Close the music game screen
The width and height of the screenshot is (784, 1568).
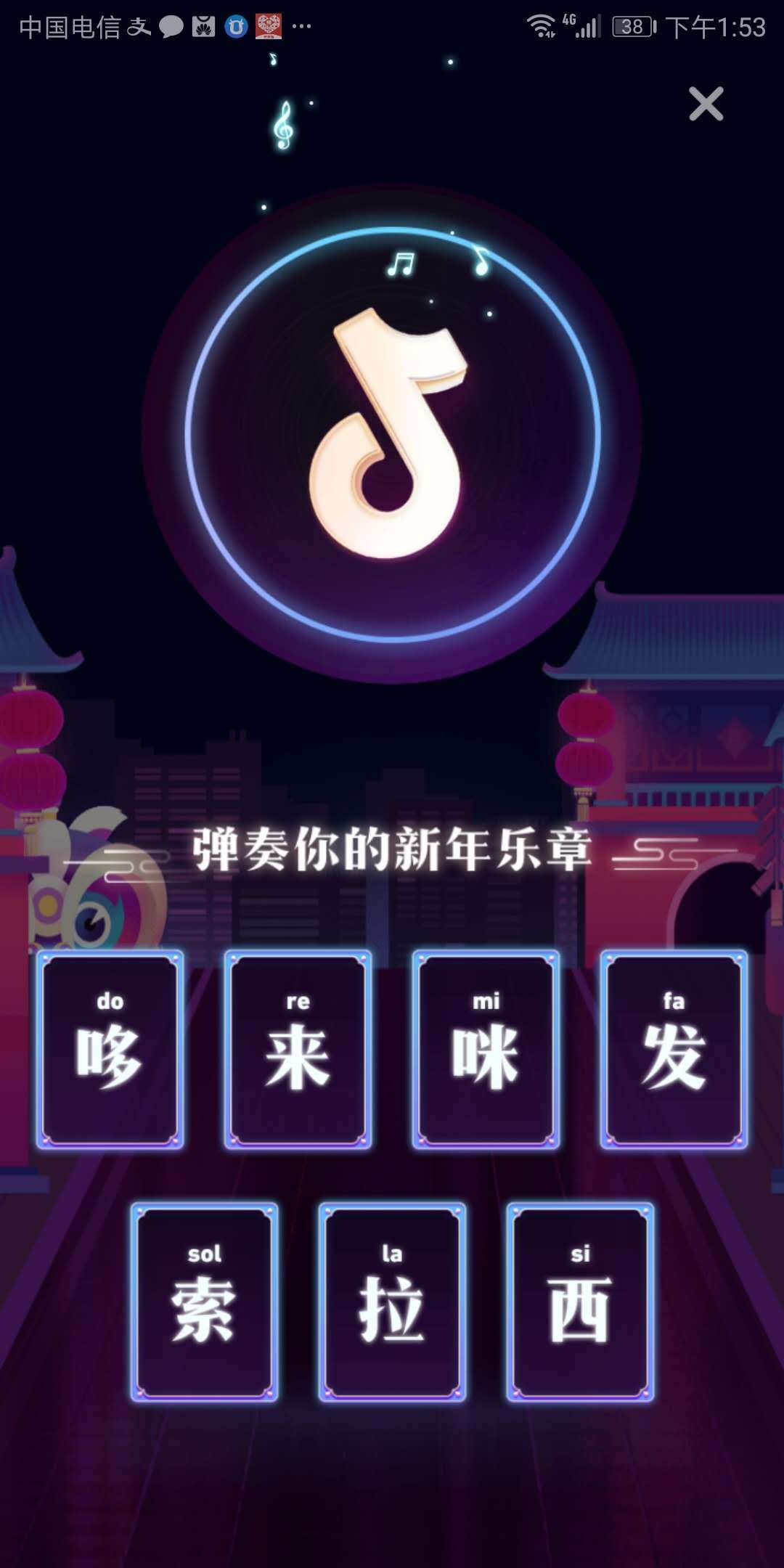[x=706, y=104]
